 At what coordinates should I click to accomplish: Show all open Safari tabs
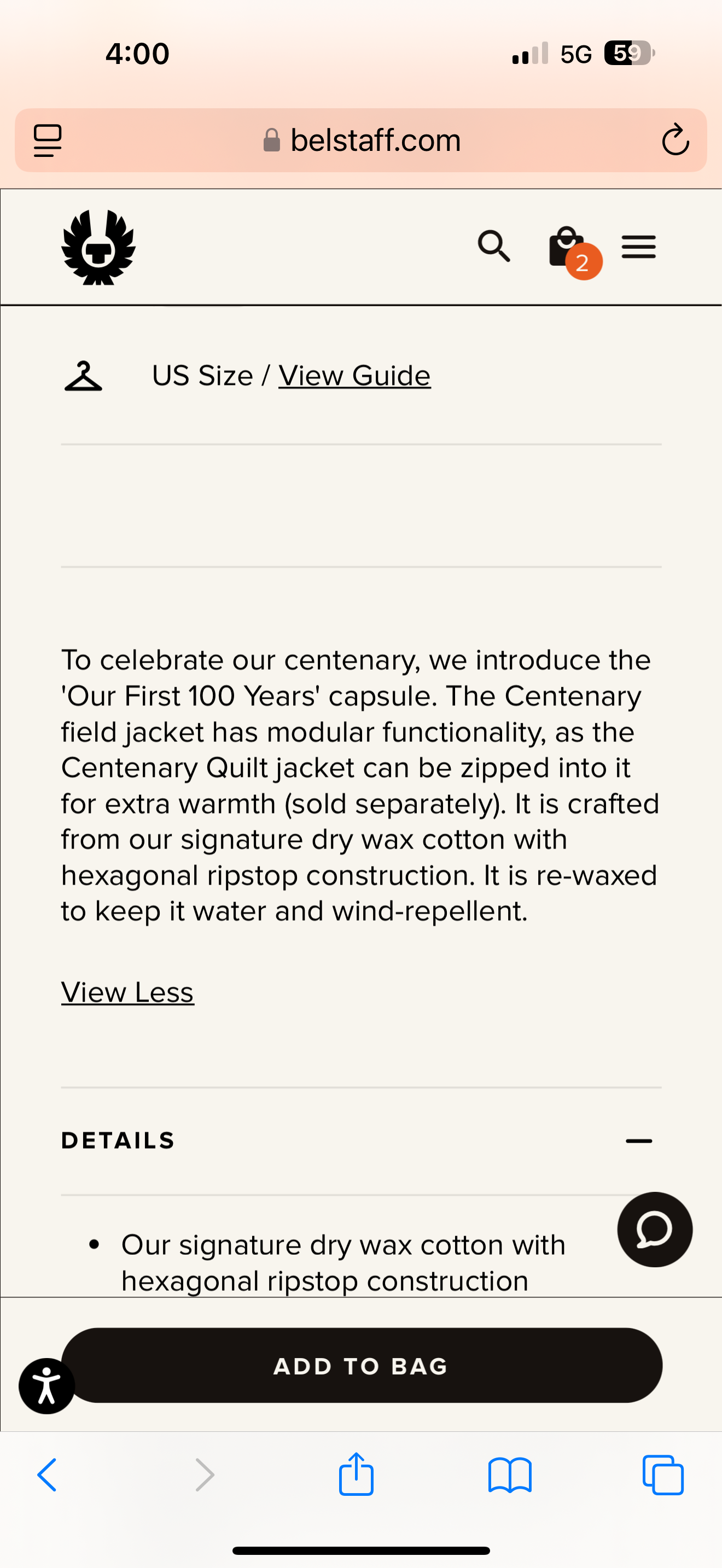point(663,1475)
